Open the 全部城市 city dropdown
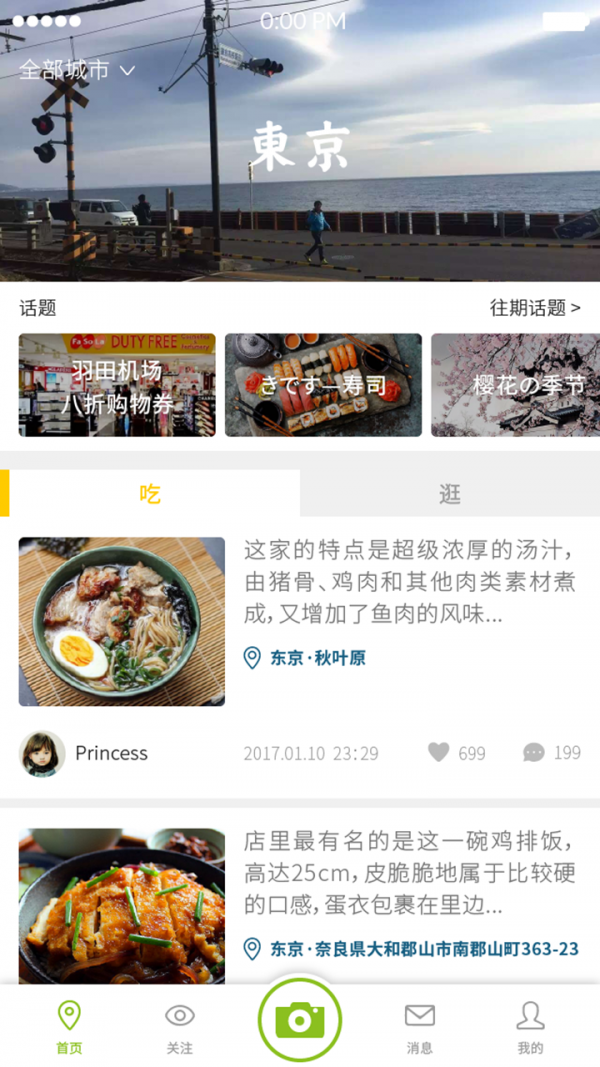Image resolution: width=600 pixels, height=1067 pixels. [x=77, y=71]
